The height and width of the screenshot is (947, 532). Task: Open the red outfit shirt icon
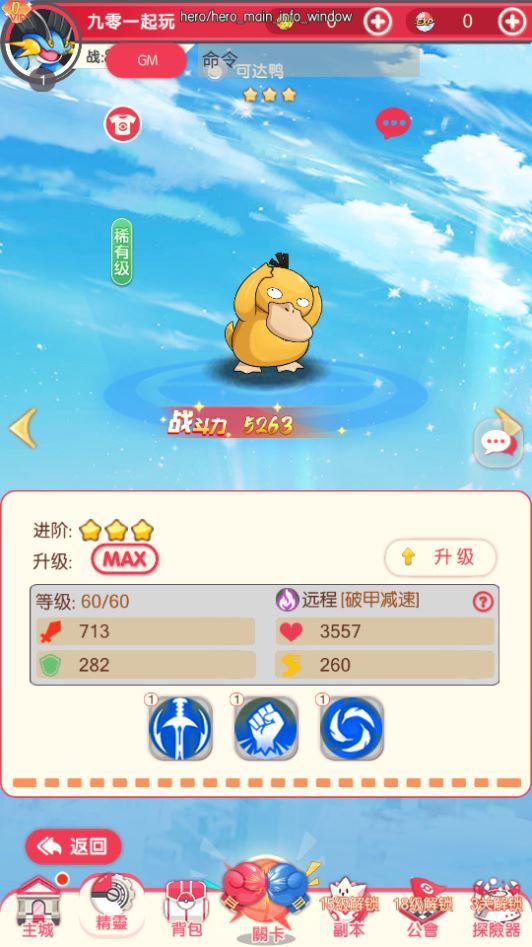(123, 124)
